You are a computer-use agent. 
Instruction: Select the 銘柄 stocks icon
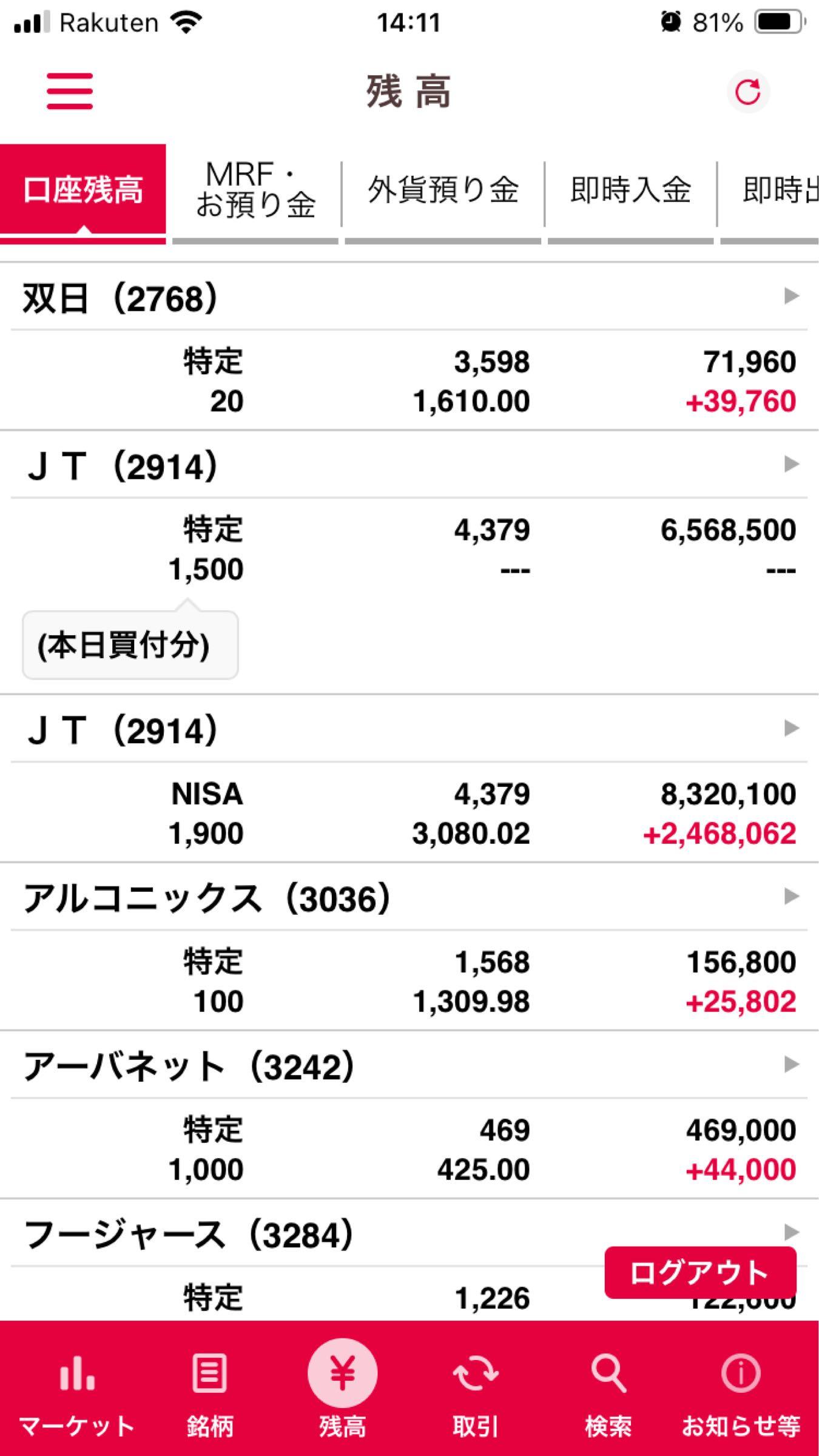point(209,1389)
